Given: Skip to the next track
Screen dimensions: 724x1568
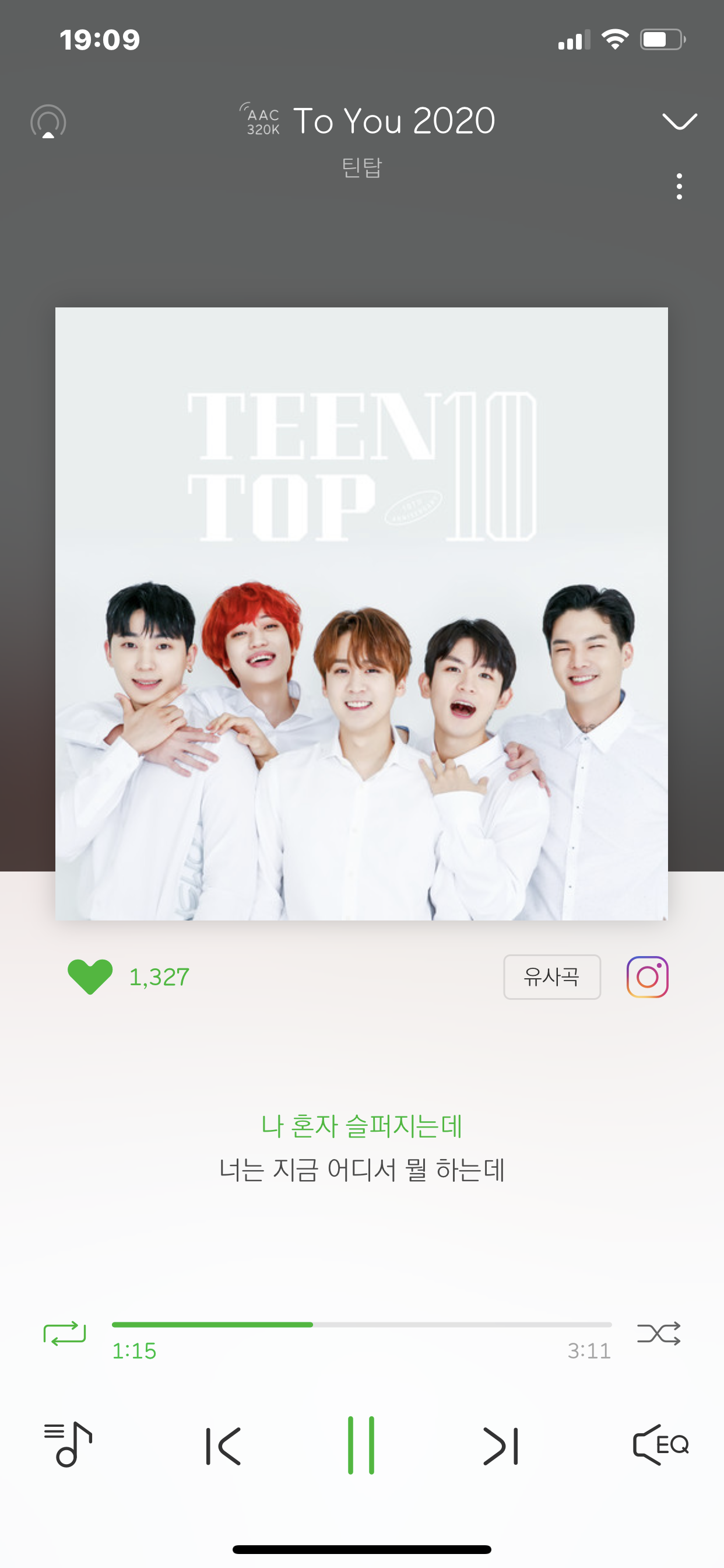Looking at the screenshot, I should pyautogui.click(x=499, y=1440).
